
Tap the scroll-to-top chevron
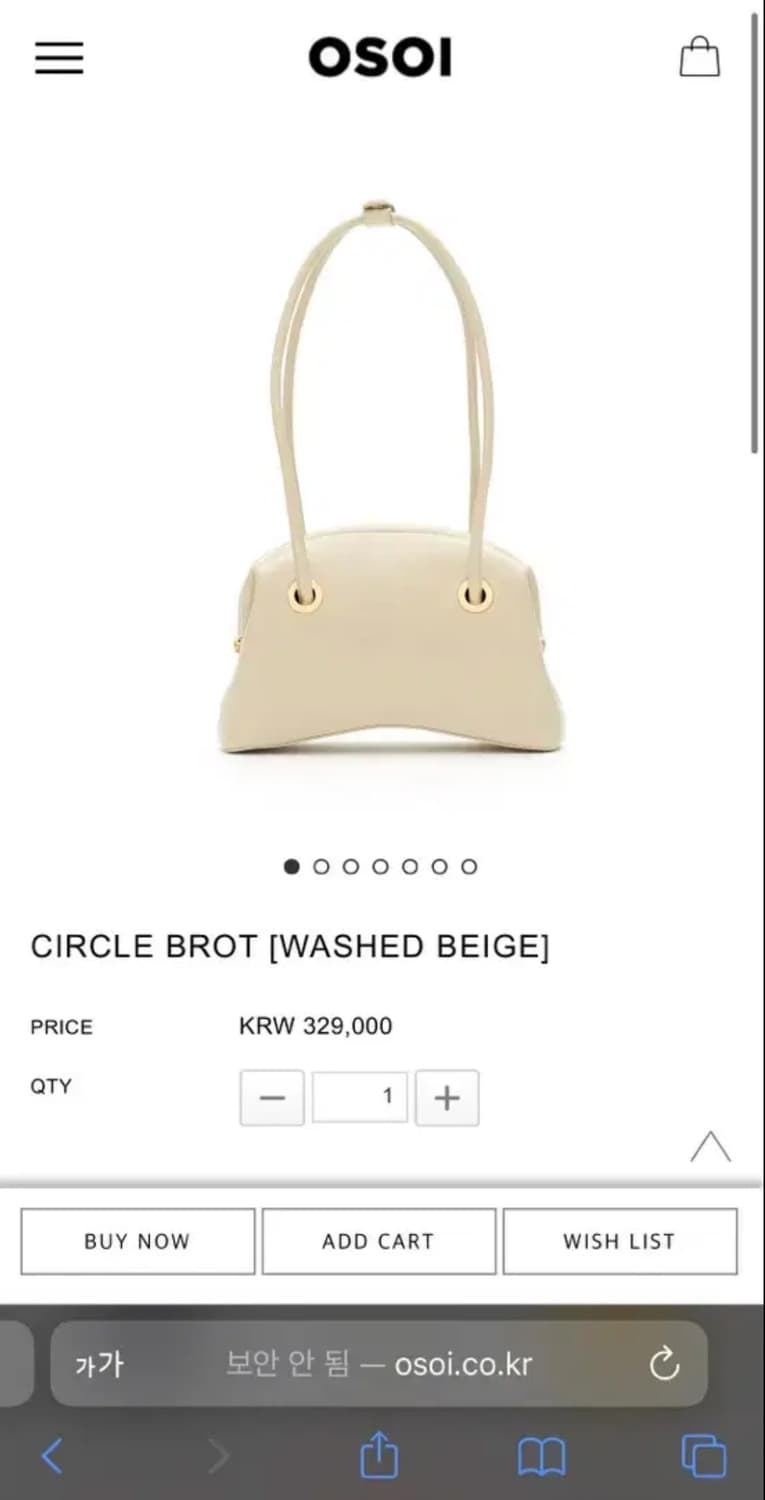point(711,1146)
